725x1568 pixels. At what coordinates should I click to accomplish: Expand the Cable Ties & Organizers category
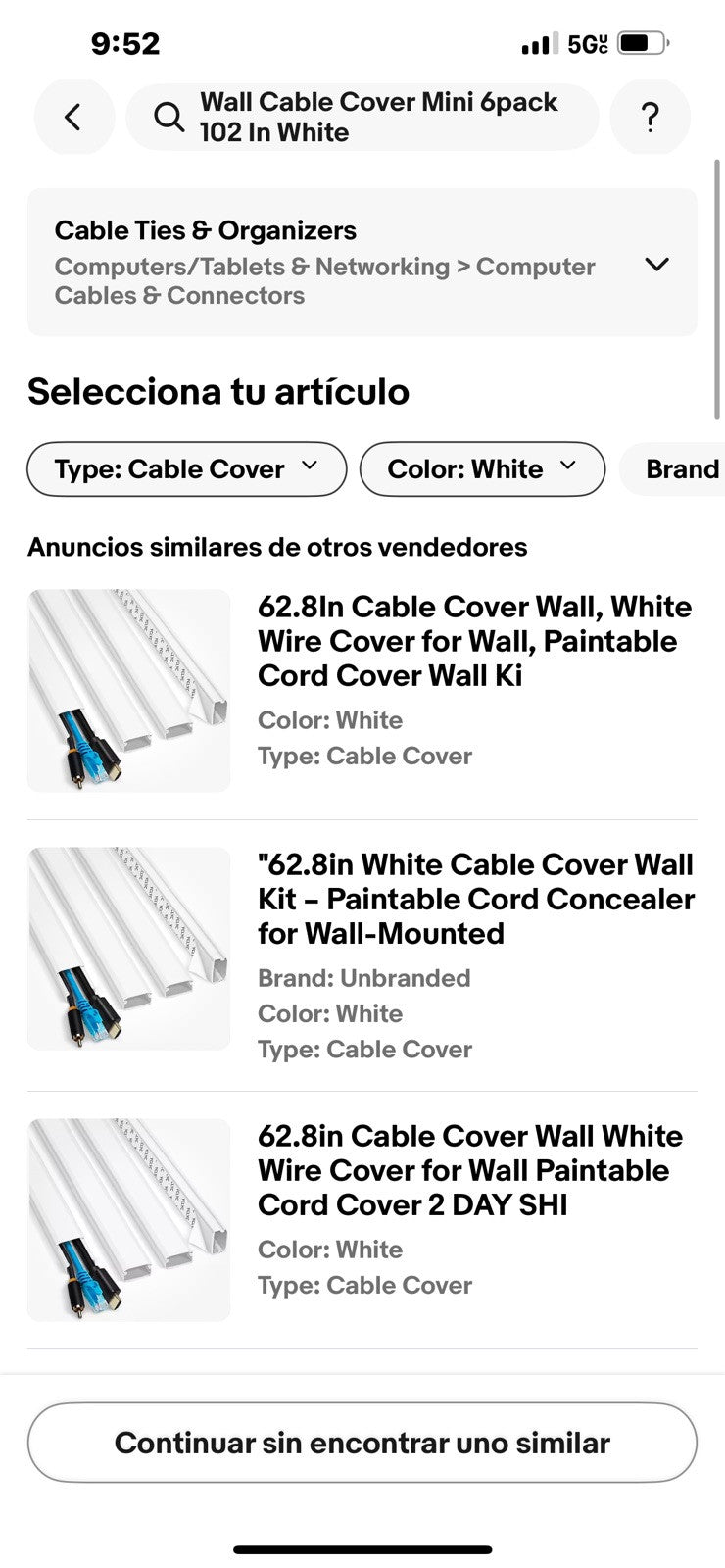656,264
